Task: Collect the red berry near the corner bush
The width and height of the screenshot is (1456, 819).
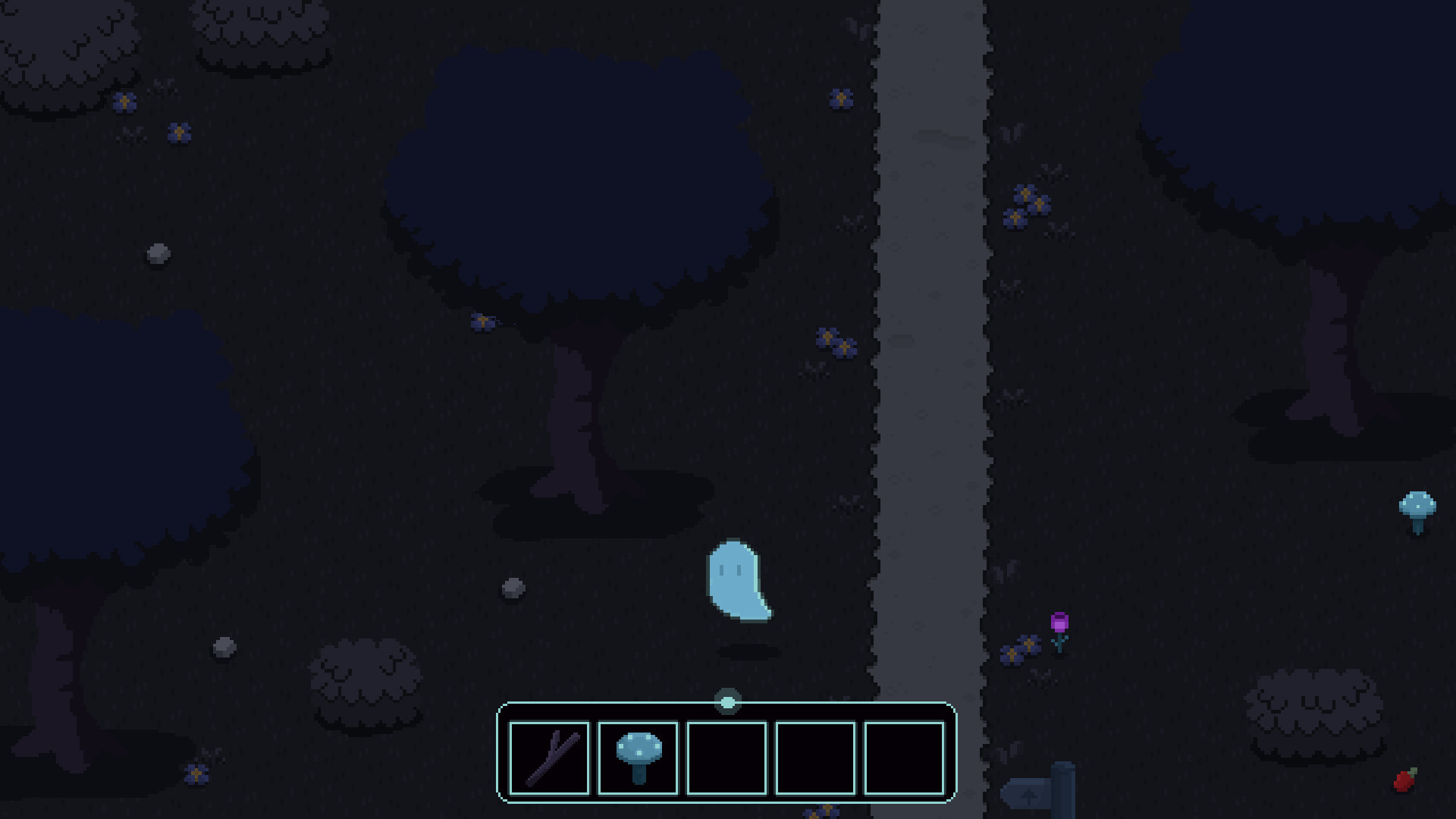Action: point(1404,780)
